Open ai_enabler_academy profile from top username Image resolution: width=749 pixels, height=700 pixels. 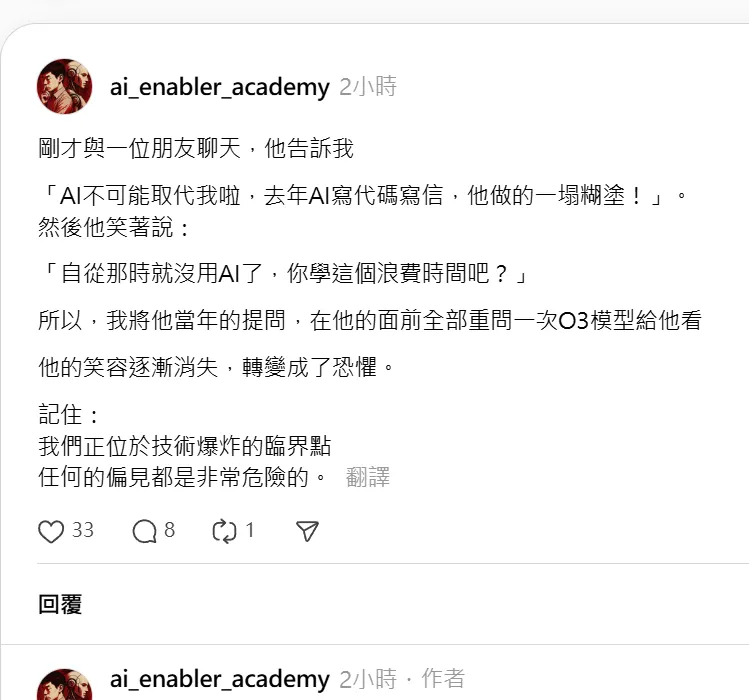219,87
